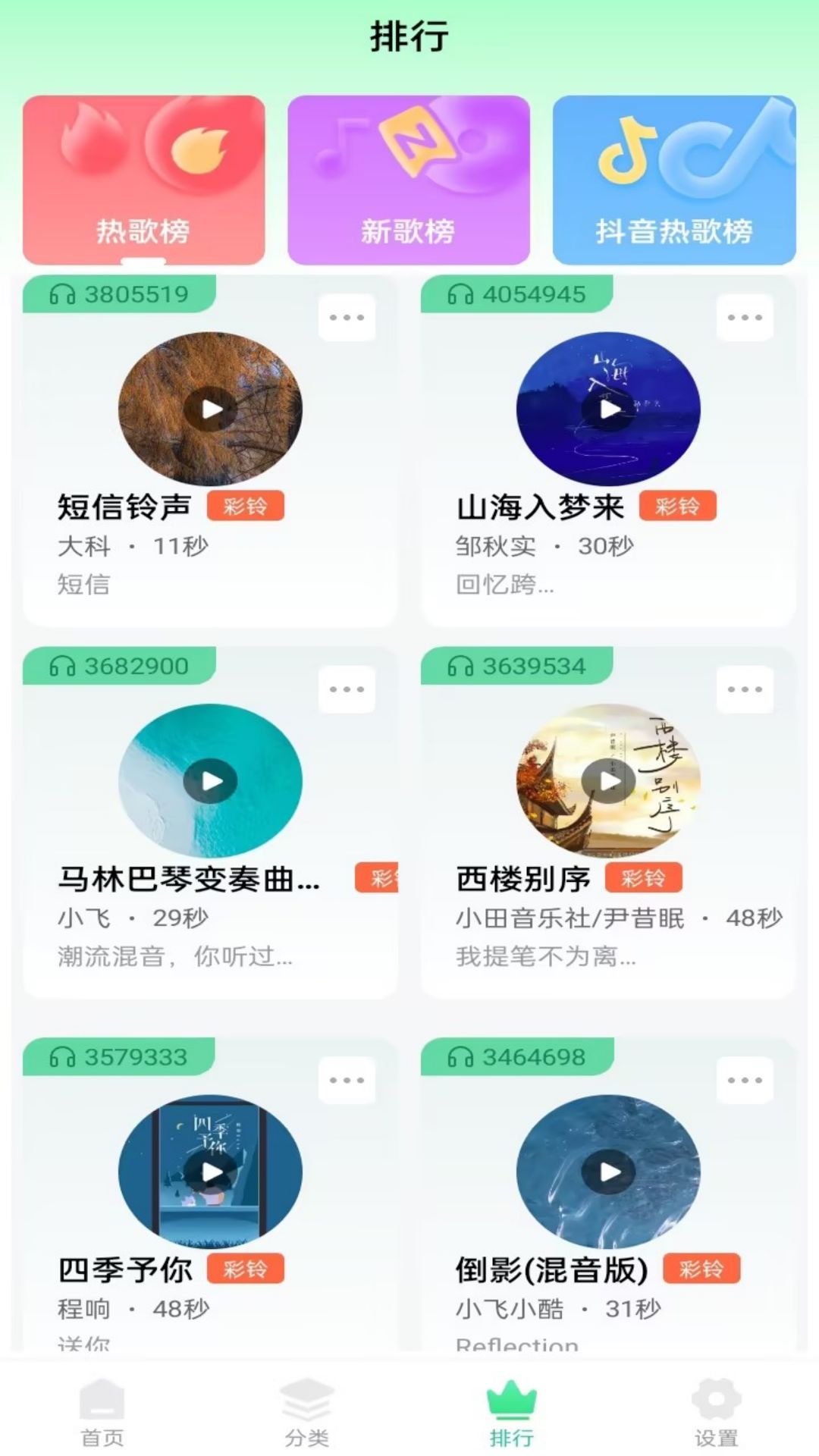This screenshot has height=1456, width=819.
Task: Open the 设置 tab
Action: pyautogui.click(x=717, y=1412)
